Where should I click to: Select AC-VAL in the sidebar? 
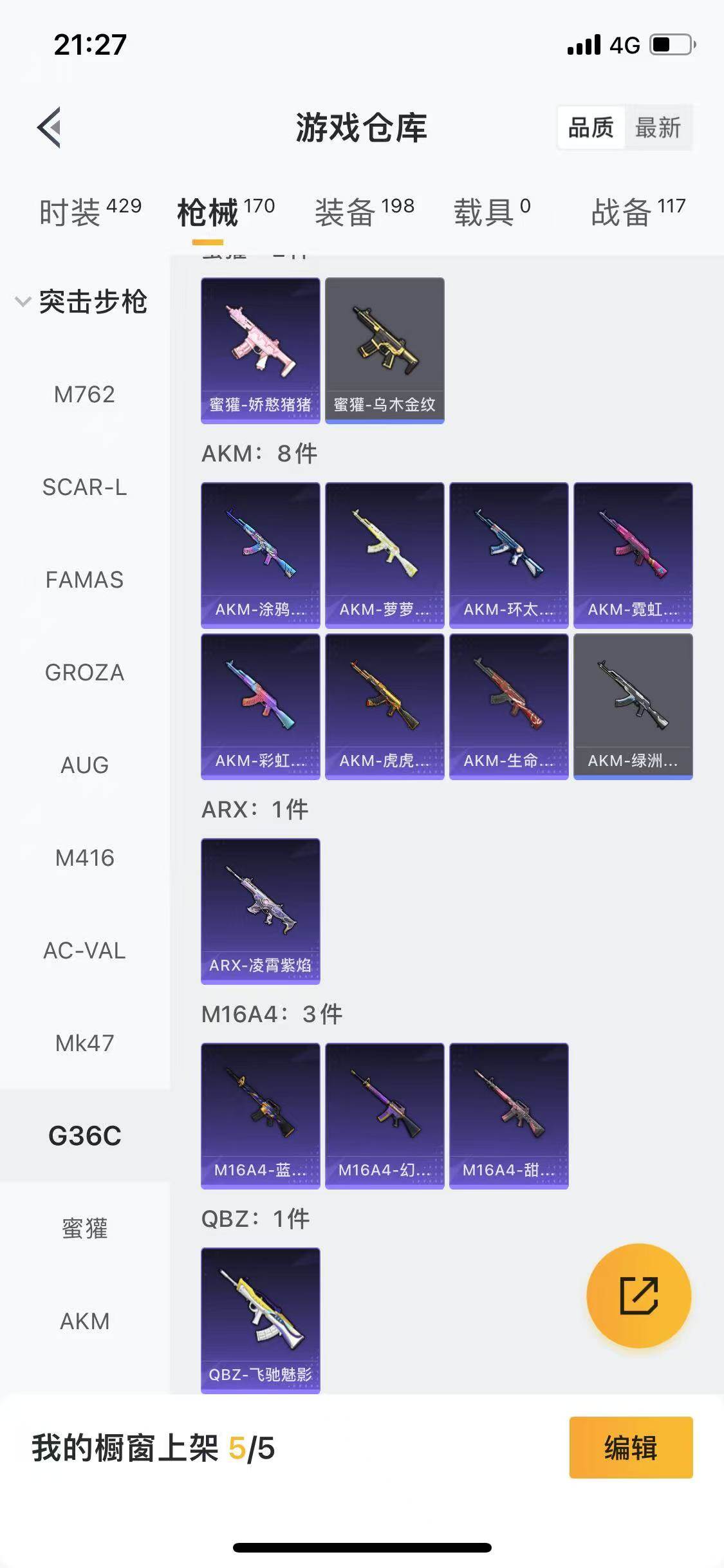point(84,951)
